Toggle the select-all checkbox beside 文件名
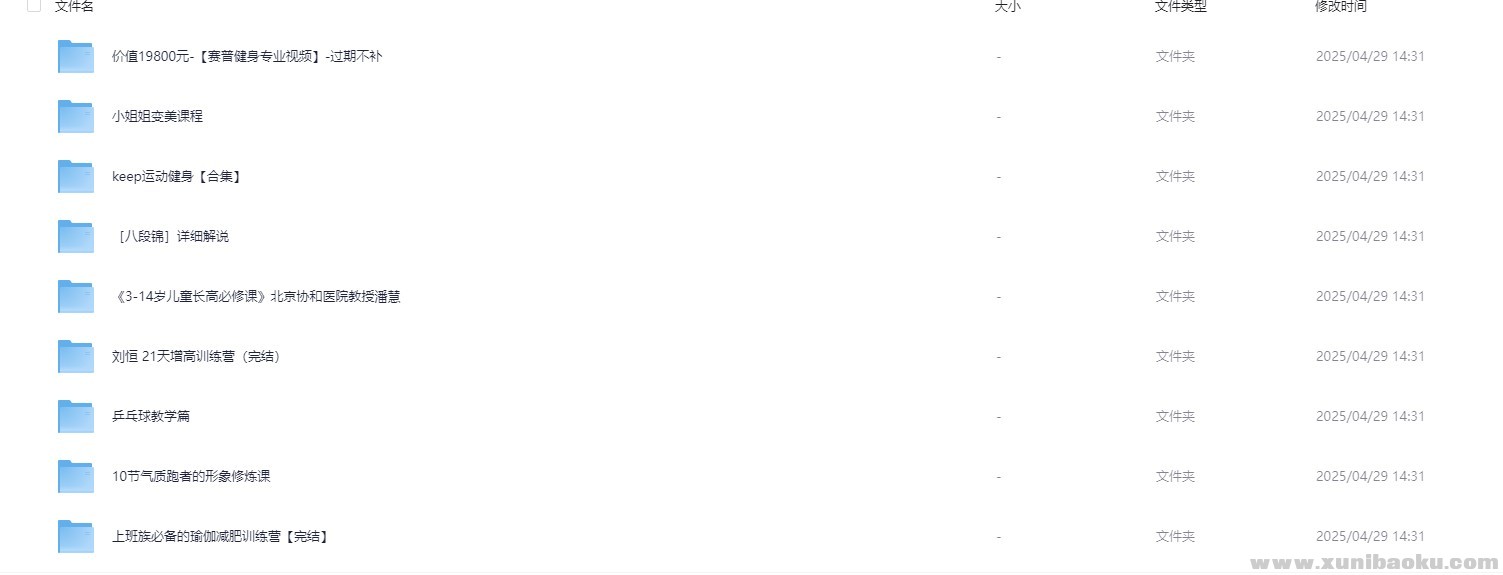Screen dimensions: 1503x575 34,6
